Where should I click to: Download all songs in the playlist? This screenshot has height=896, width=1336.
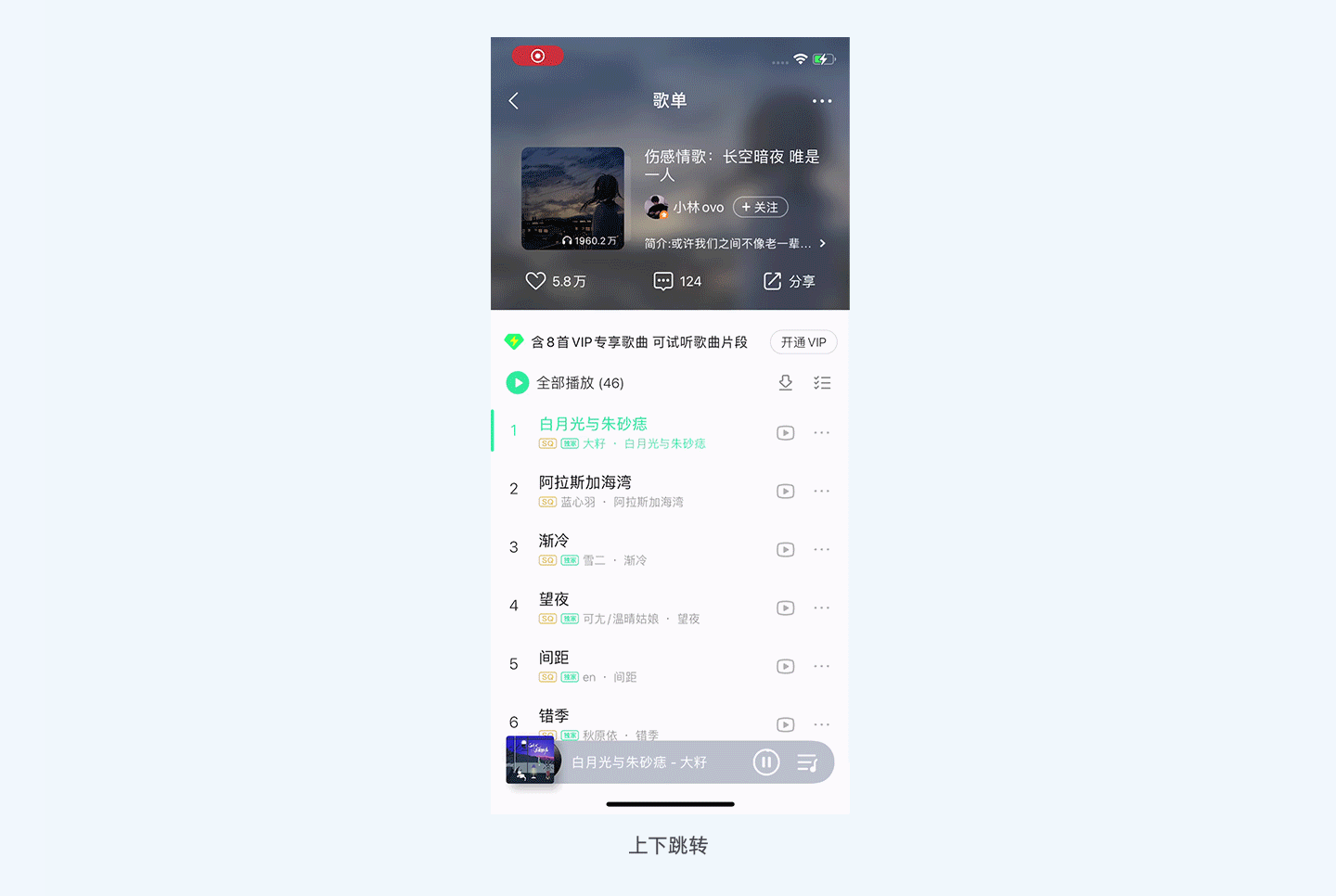[785, 383]
